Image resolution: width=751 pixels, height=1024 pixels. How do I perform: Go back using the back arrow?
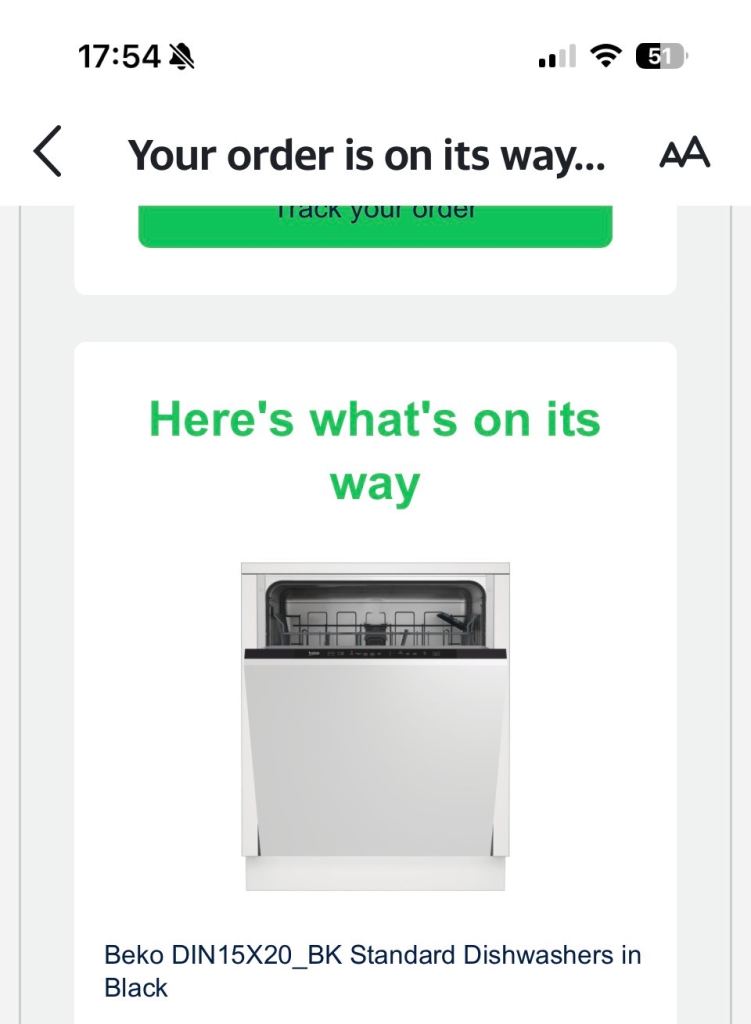tap(48, 152)
